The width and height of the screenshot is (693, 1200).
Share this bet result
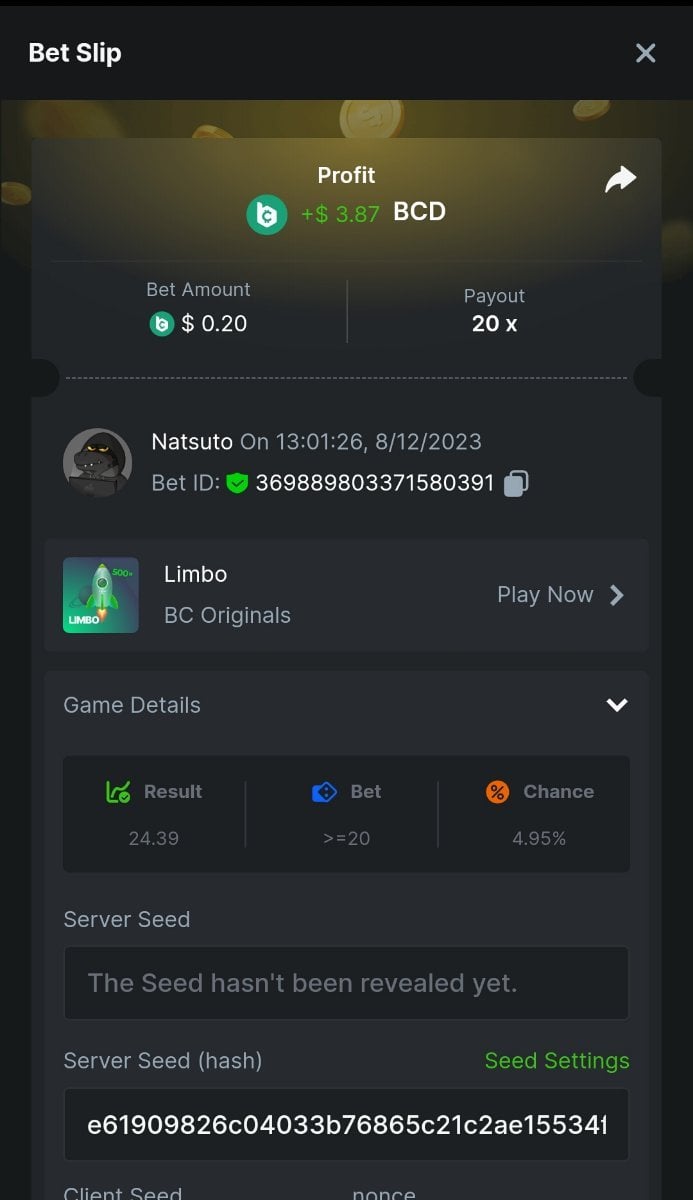[x=620, y=180]
